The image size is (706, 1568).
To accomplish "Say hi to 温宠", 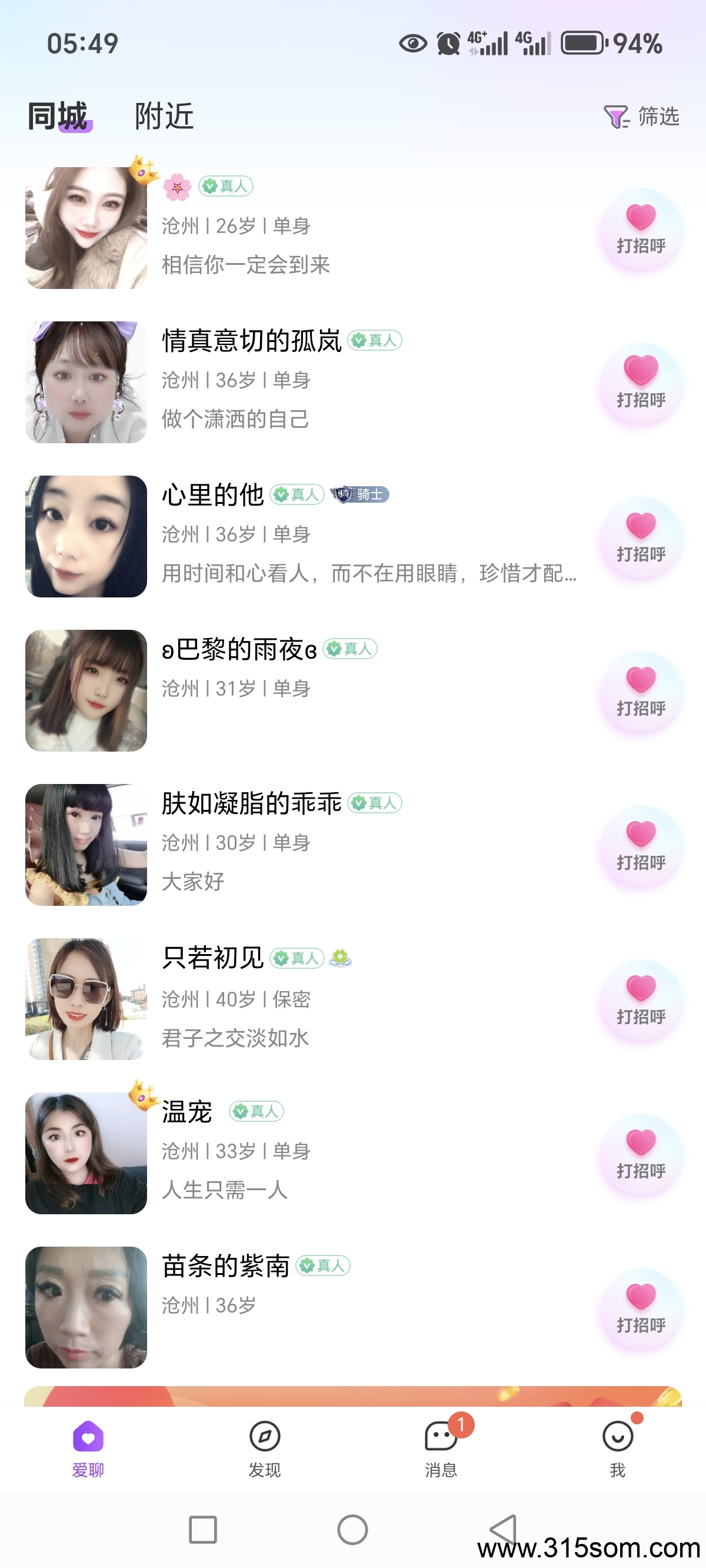I will click(x=640, y=1155).
